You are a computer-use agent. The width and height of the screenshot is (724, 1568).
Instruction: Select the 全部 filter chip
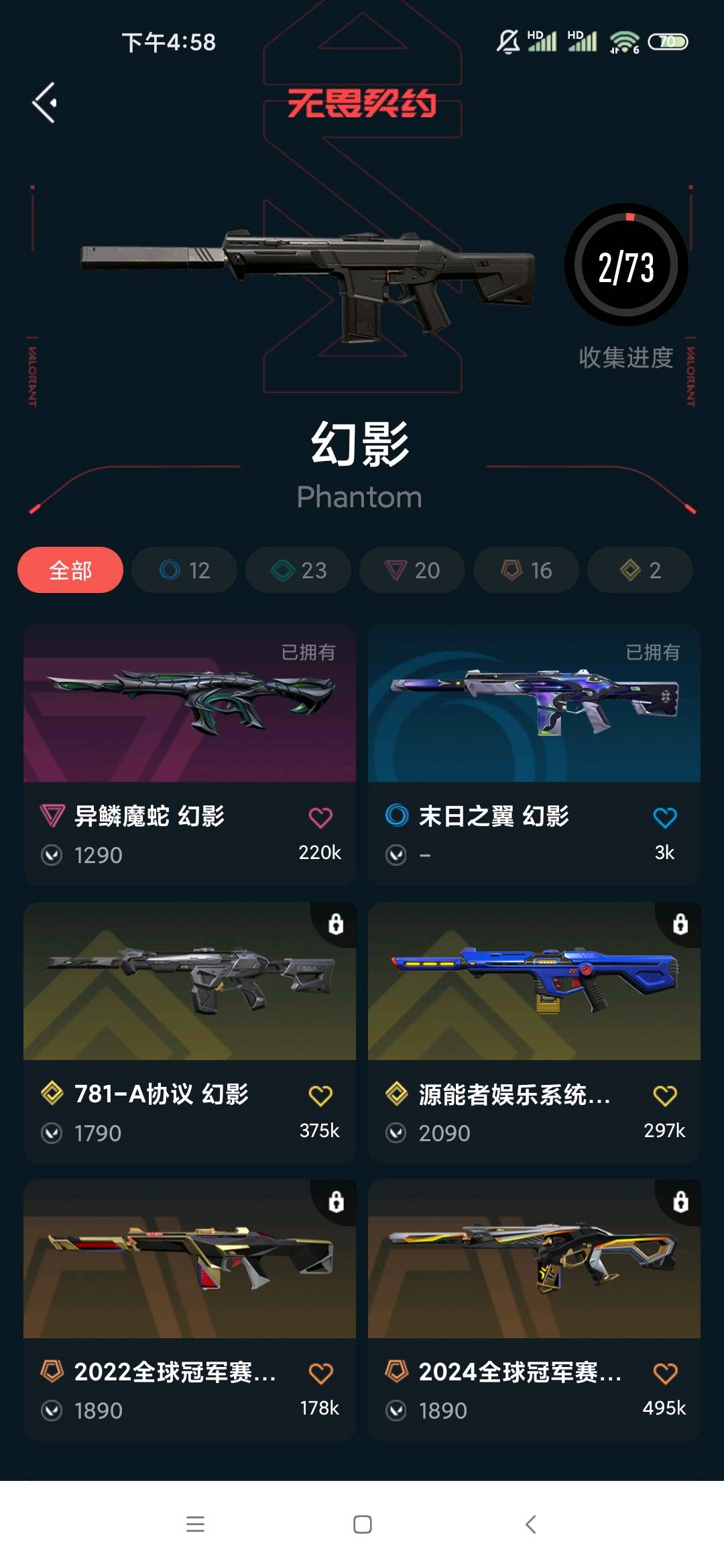[70, 570]
